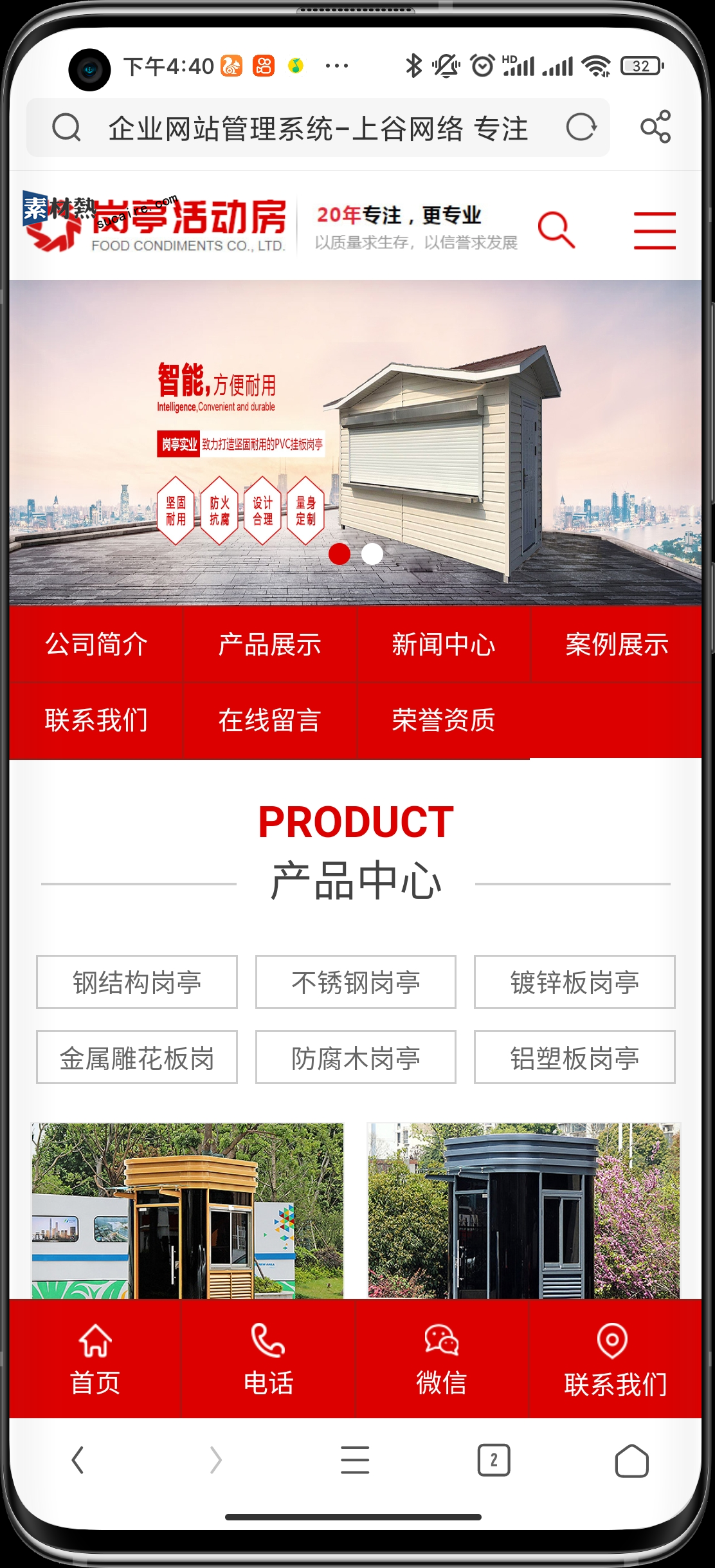Select the 钢结构岗亭 product category

point(137,982)
